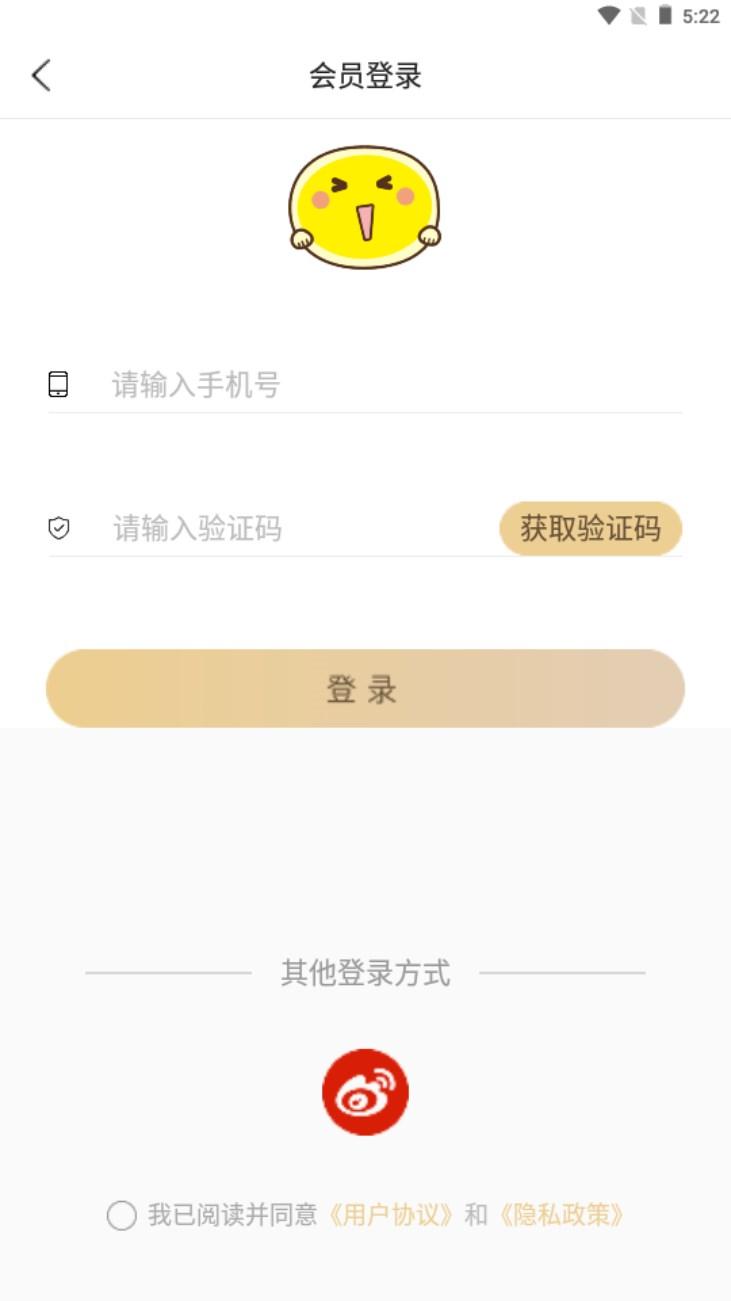Image resolution: width=731 pixels, height=1301 pixels.
Task: Tap the back arrow to exit login
Action: 41,74
